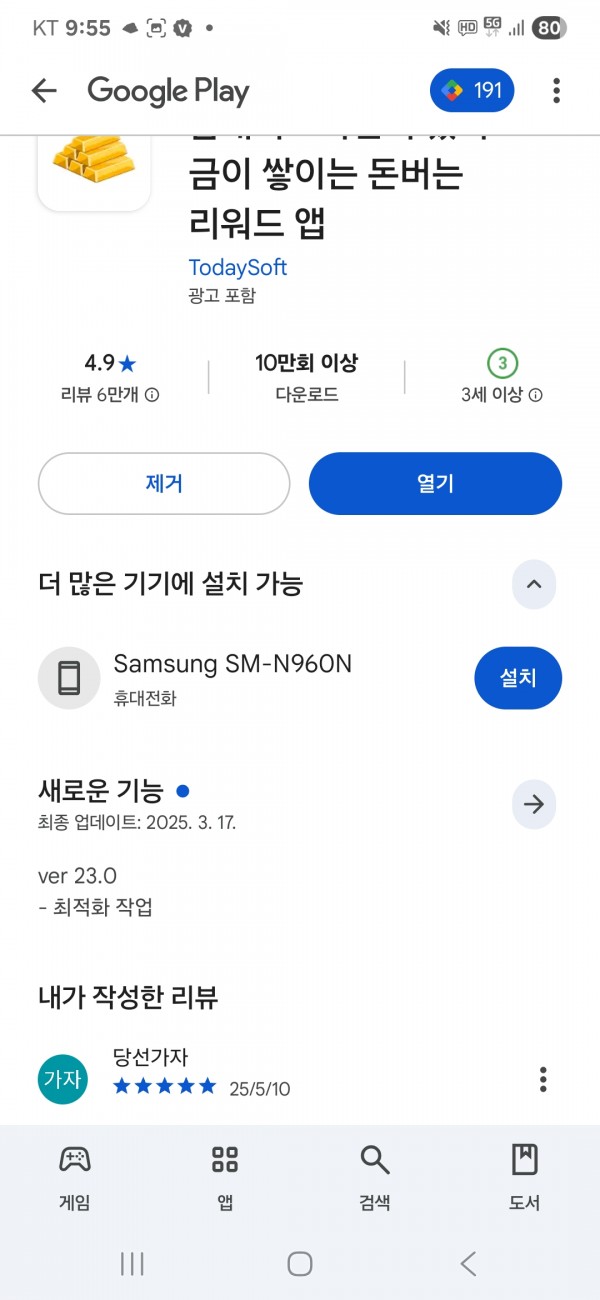The width and height of the screenshot is (600, 1300).
Task: Open the Play Points 191 badge
Action: (472, 91)
